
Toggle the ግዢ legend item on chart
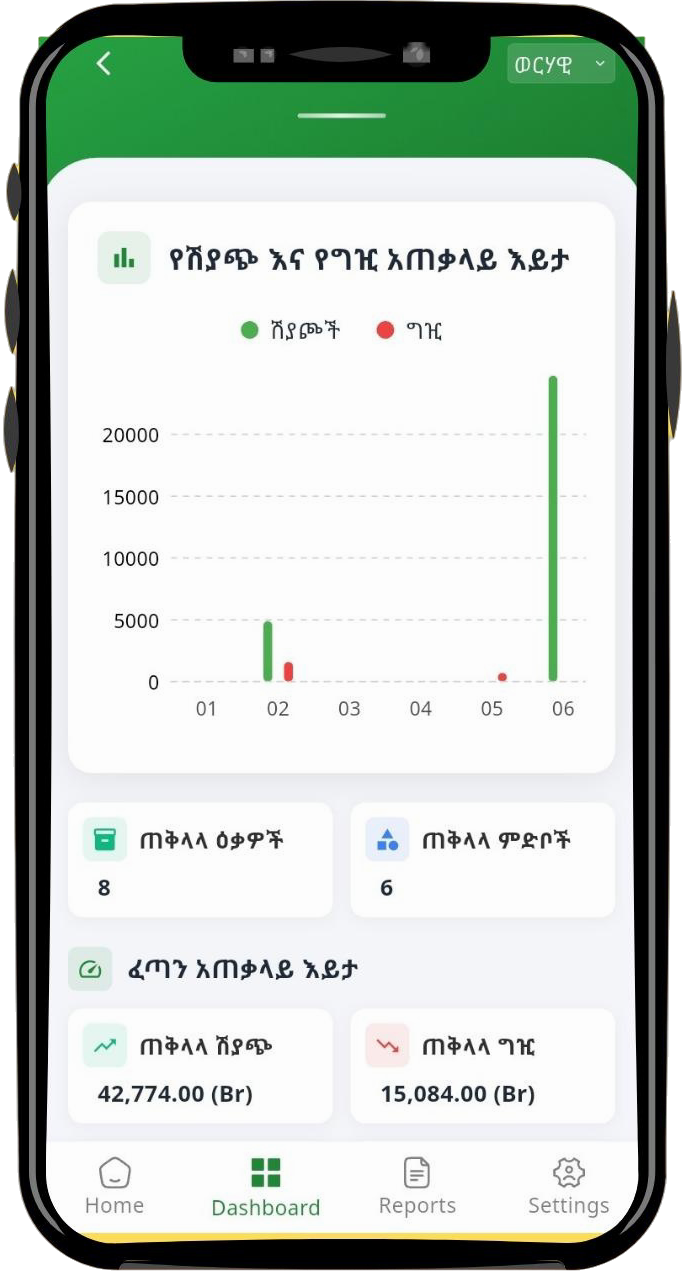(409, 330)
